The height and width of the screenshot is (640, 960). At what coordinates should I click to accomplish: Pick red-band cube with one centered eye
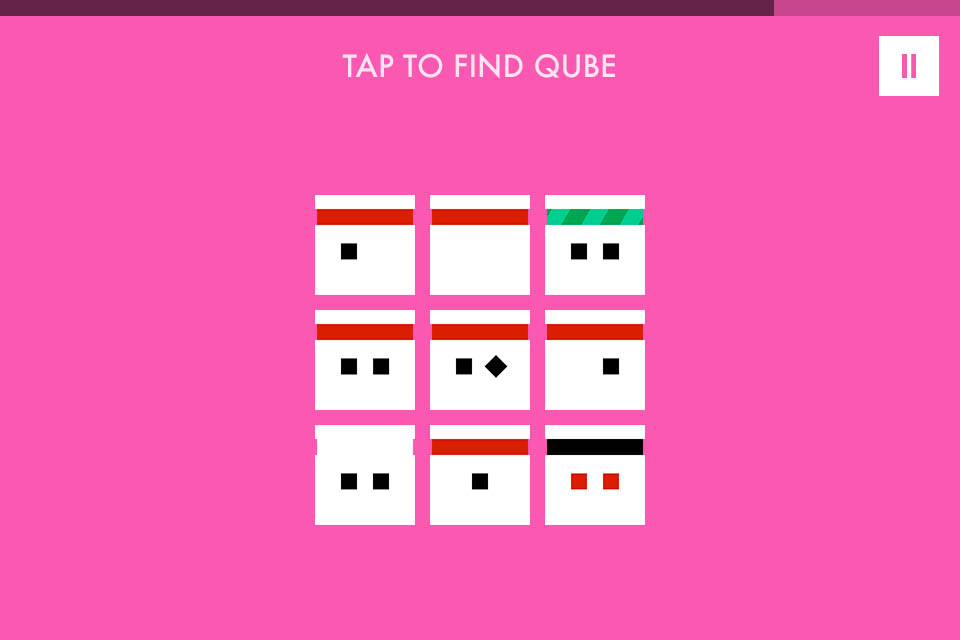click(x=480, y=475)
